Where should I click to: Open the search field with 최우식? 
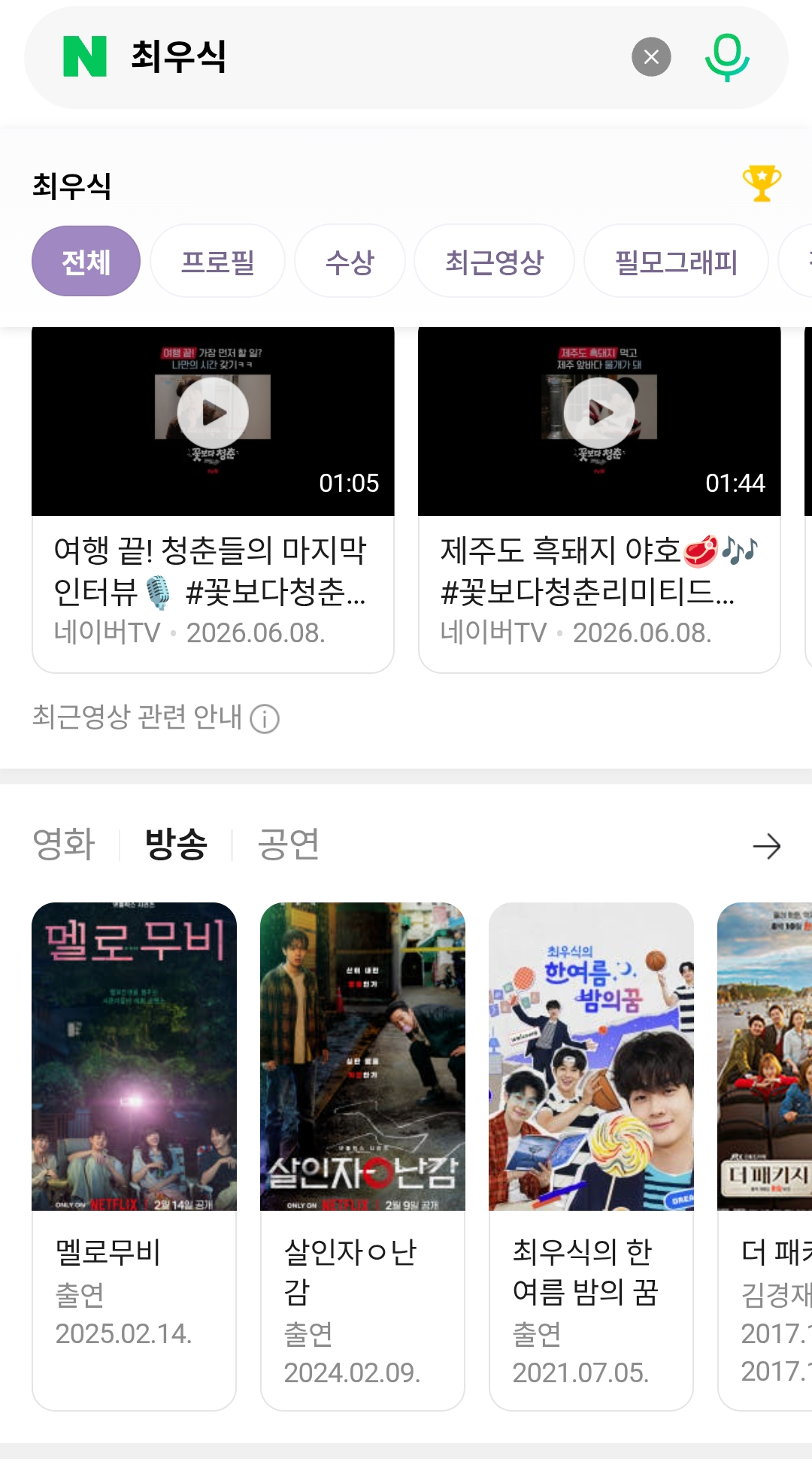[x=376, y=57]
